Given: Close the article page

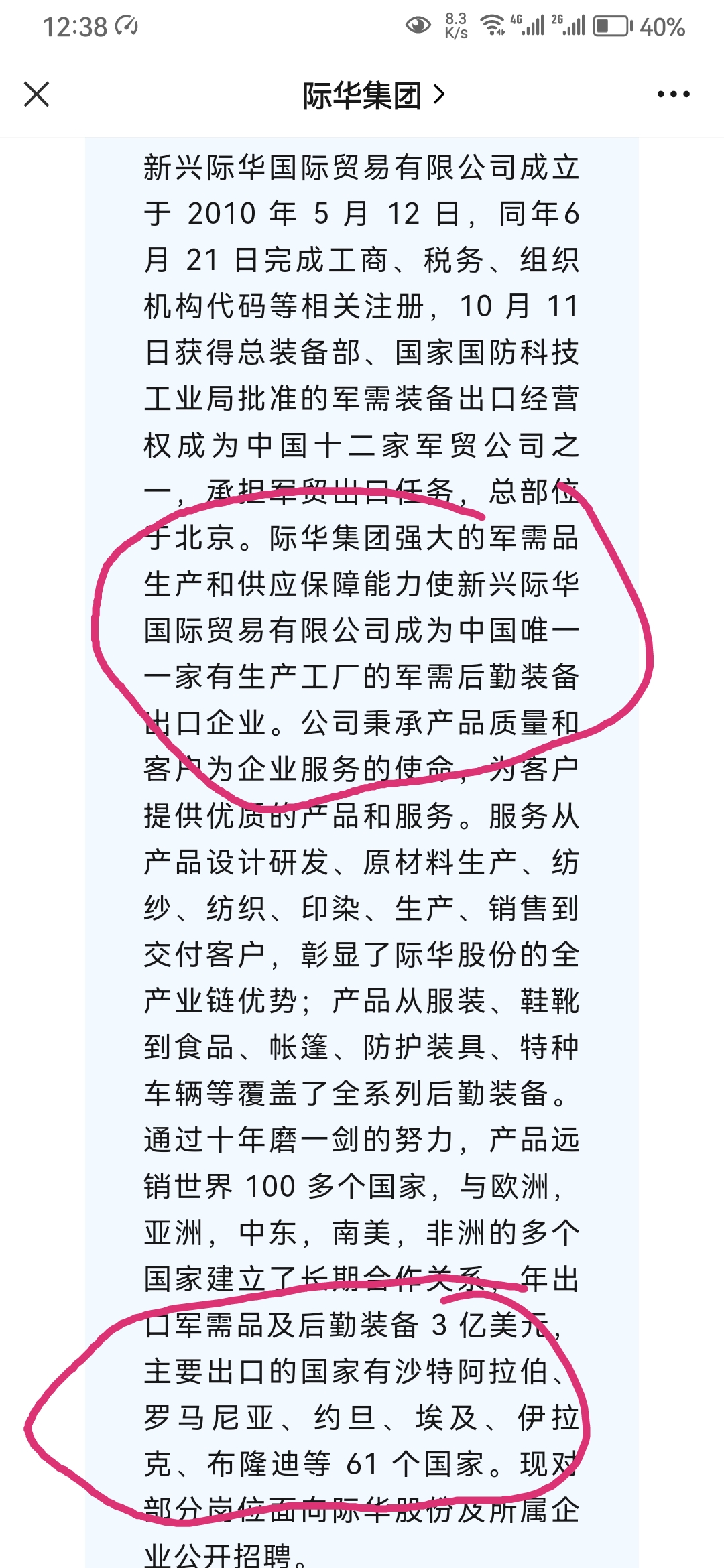Looking at the screenshot, I should (36, 94).
